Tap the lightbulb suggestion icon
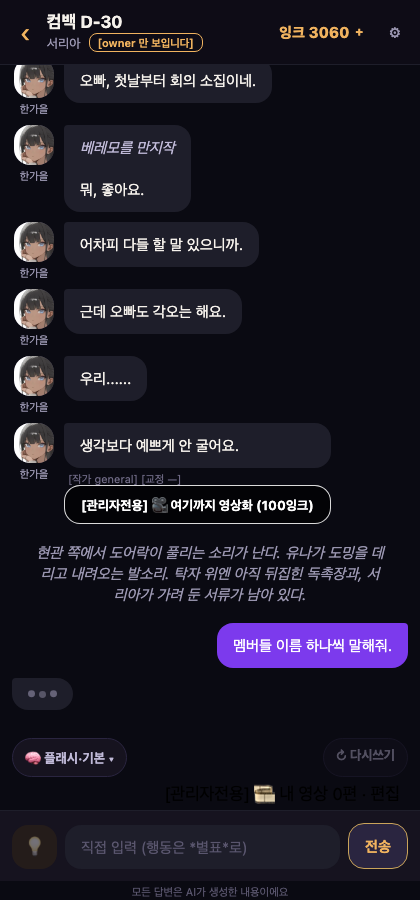 click(x=34, y=847)
